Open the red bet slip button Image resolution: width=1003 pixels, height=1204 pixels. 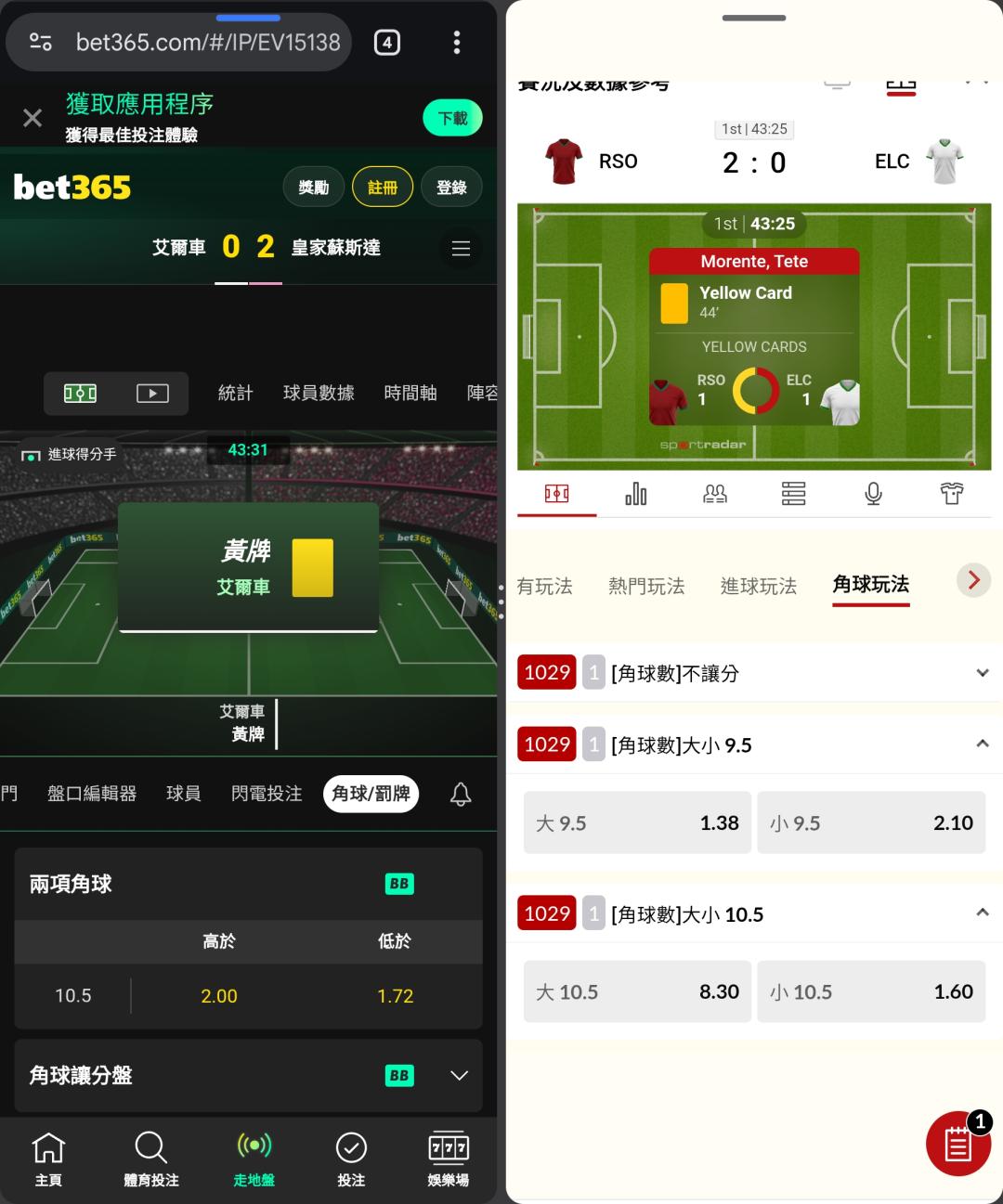point(958,1143)
